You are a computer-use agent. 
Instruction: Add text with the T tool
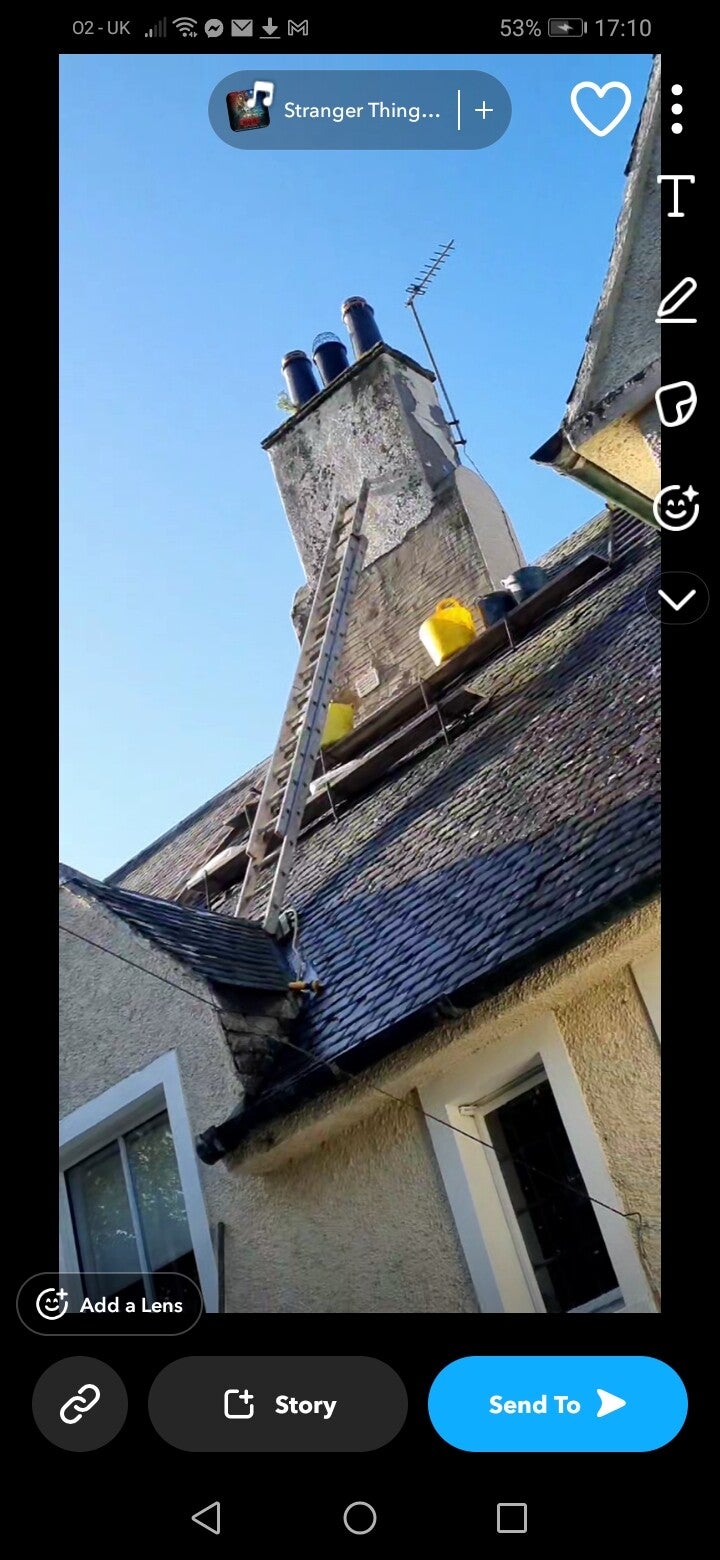(x=677, y=196)
